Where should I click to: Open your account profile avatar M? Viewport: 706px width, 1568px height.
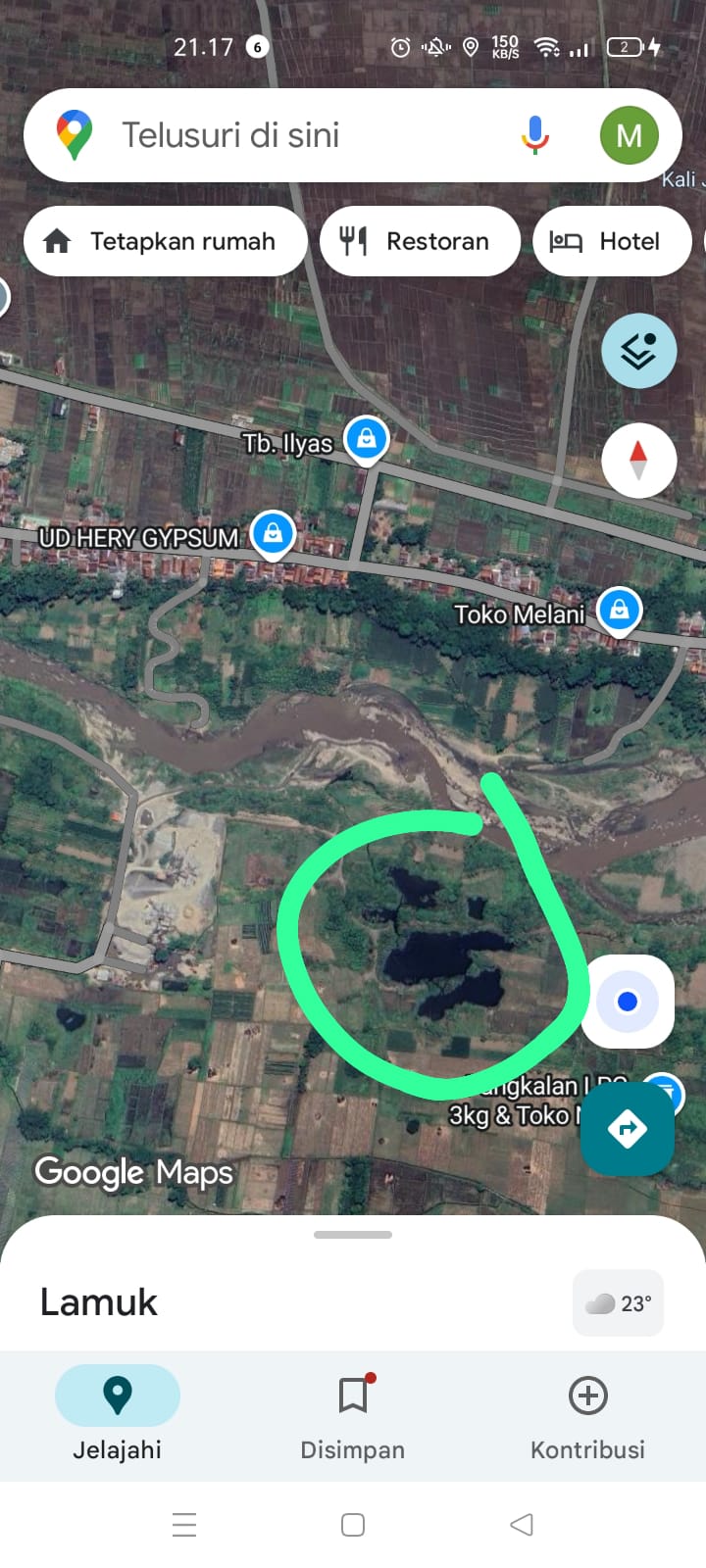(630, 134)
